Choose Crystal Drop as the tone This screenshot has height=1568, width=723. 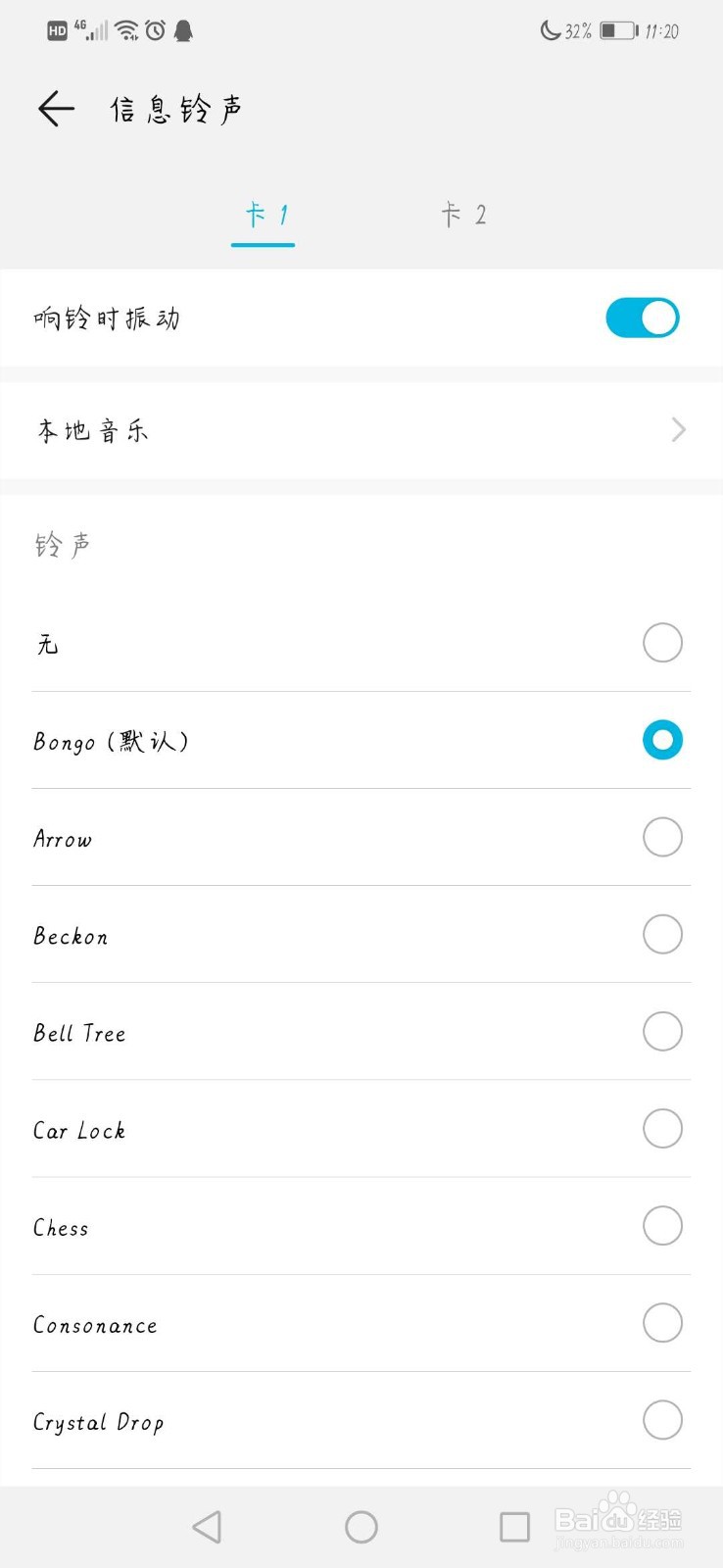coord(661,1419)
